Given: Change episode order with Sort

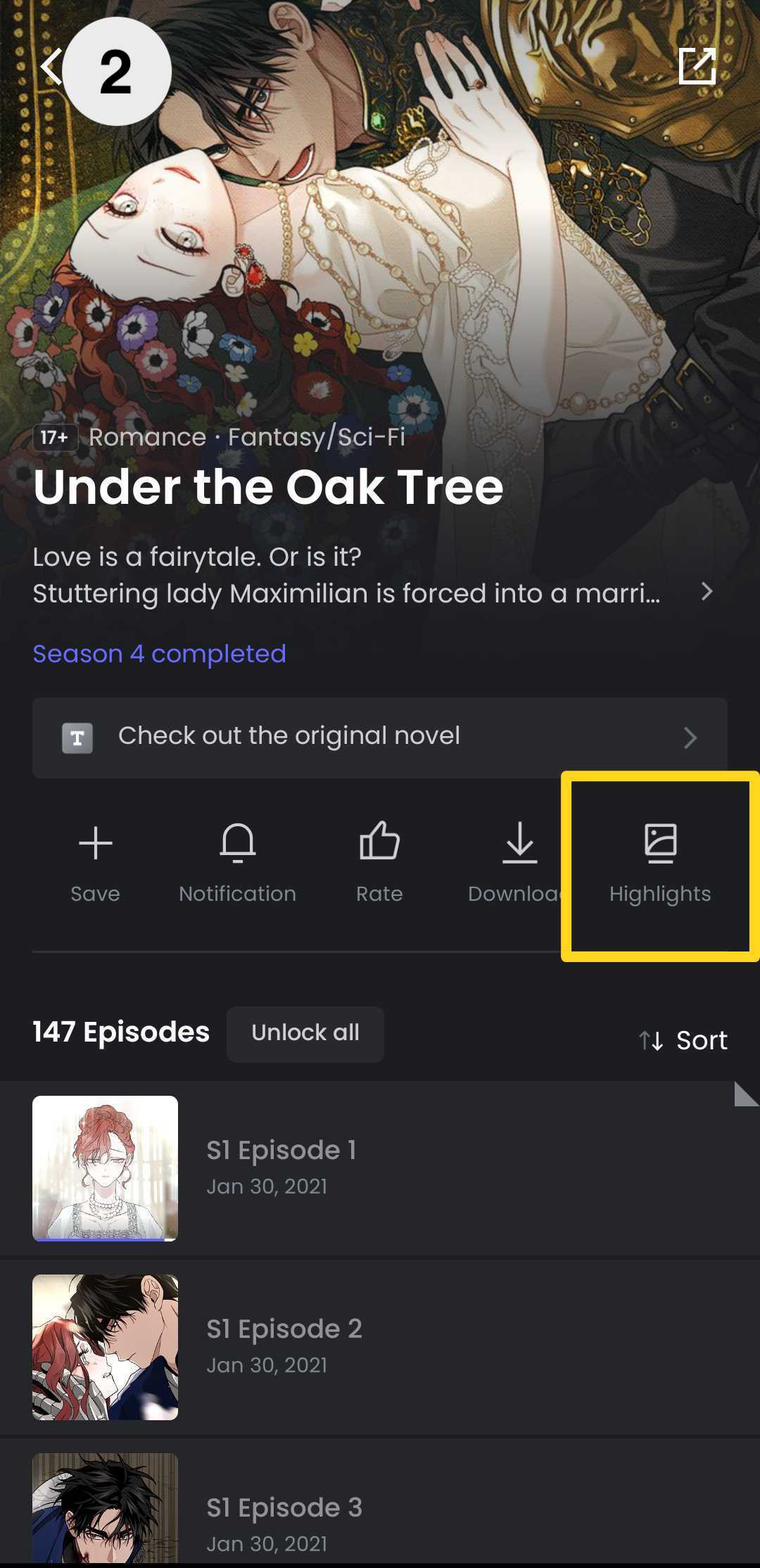Looking at the screenshot, I should pyautogui.click(x=683, y=1040).
